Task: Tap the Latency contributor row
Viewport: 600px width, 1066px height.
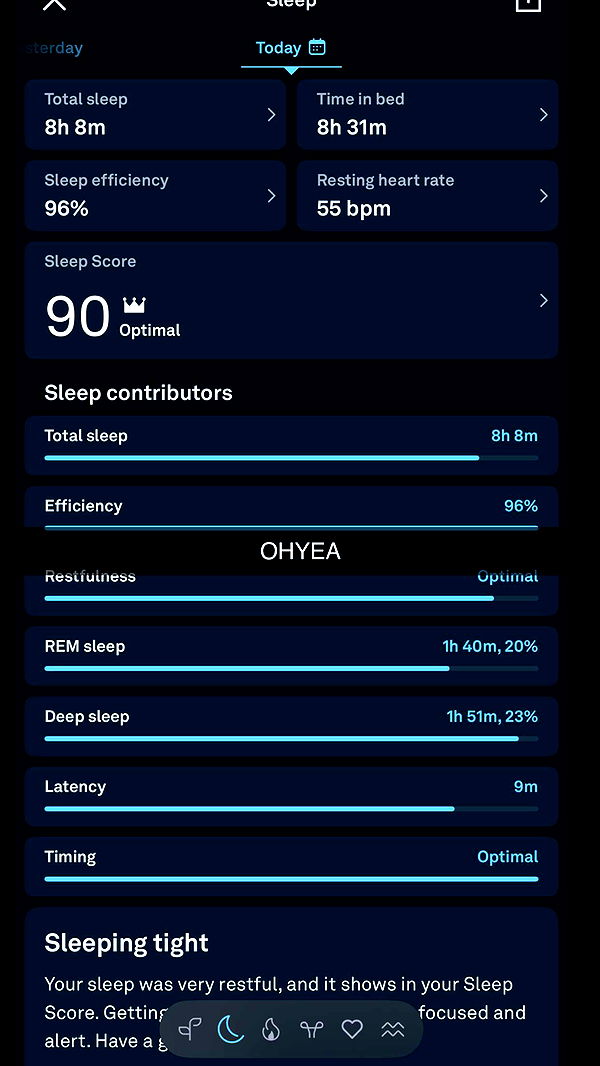Action: pyautogui.click(x=291, y=795)
